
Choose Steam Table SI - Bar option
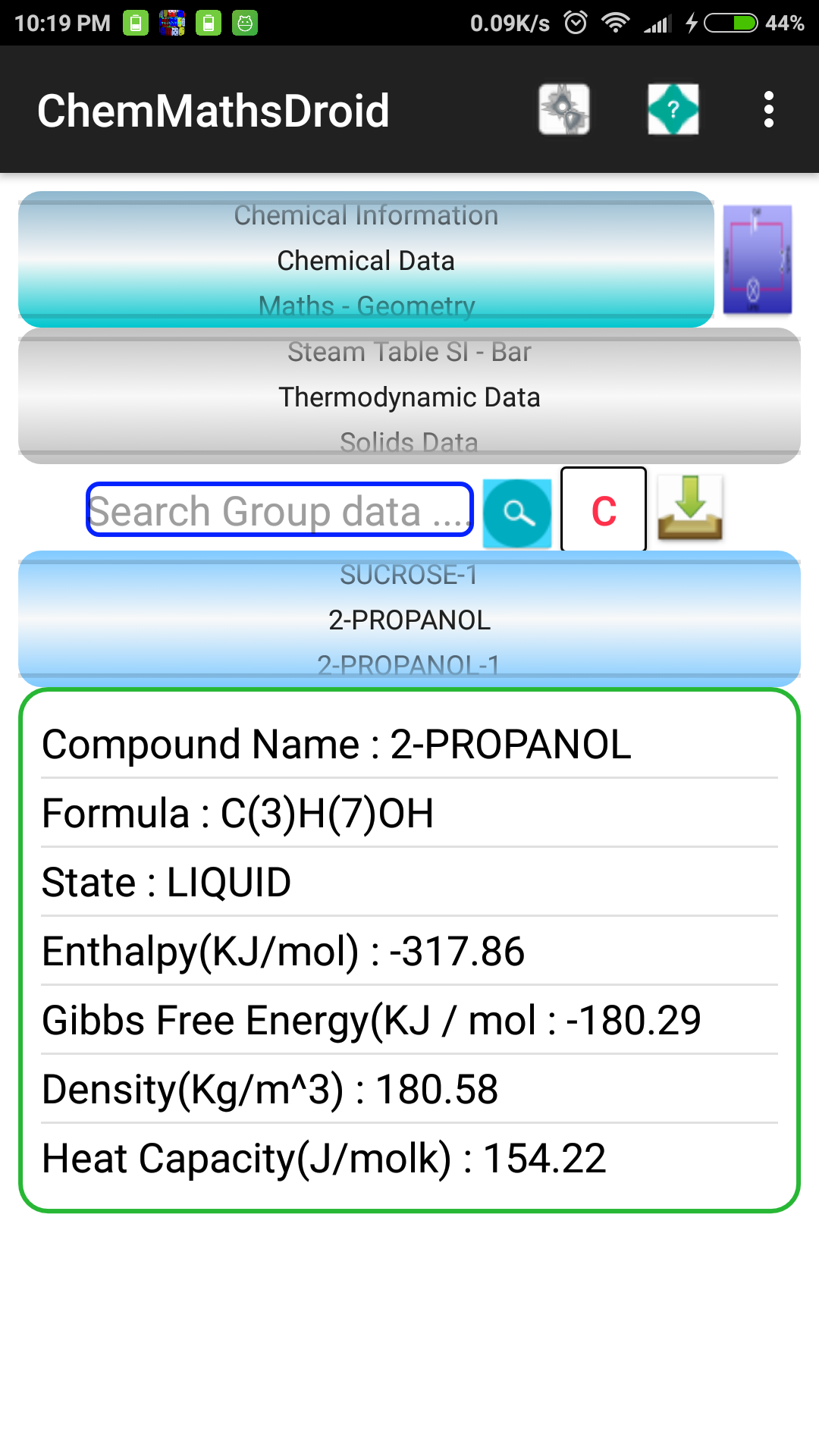[x=409, y=351]
